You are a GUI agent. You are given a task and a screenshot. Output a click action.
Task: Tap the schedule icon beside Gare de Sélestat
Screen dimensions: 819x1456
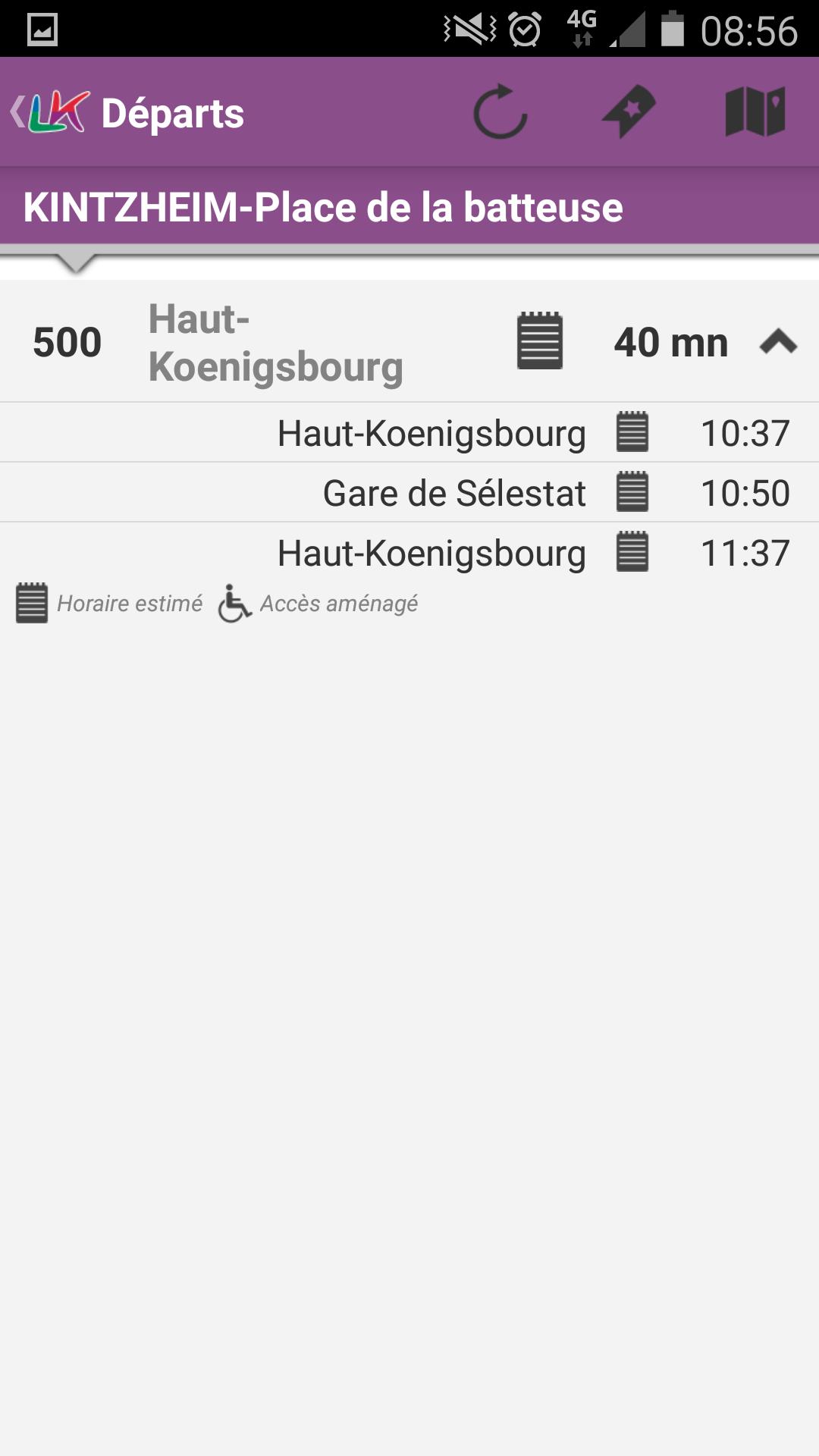[634, 492]
